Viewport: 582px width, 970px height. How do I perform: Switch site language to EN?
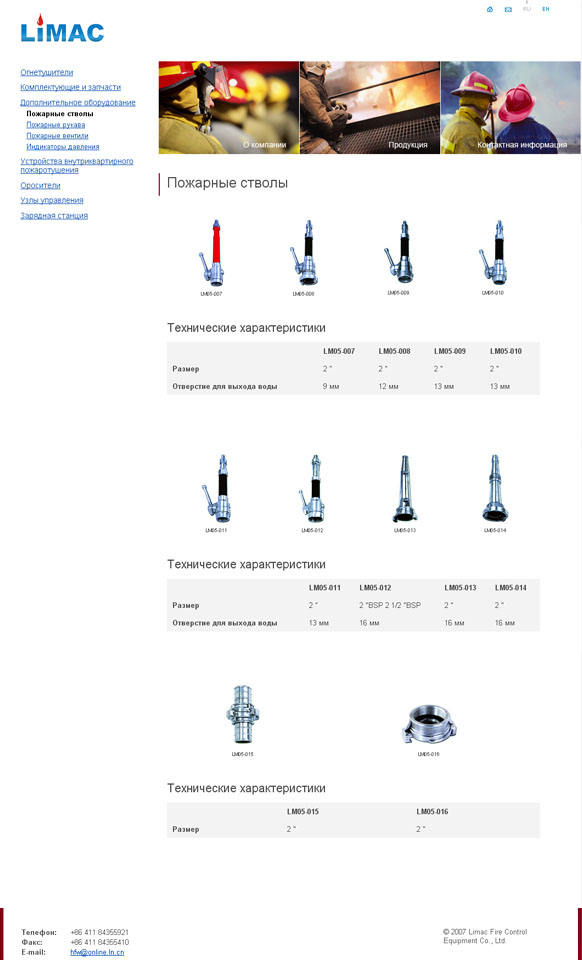546,9
